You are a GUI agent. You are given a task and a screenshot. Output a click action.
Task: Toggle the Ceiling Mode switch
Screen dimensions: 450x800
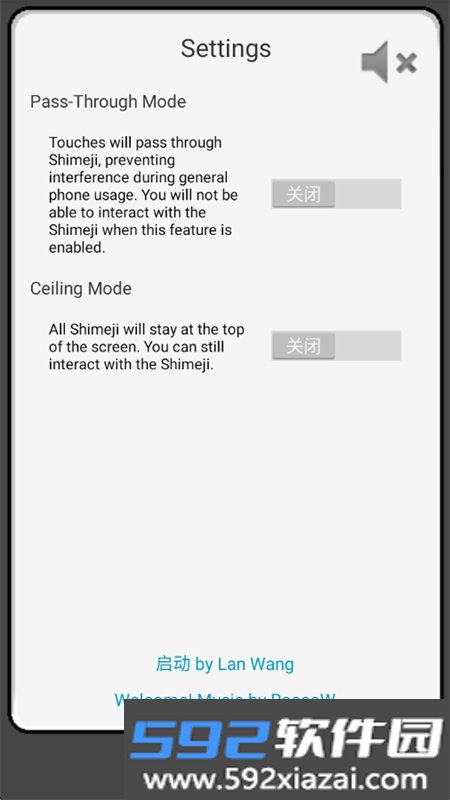[336, 346]
